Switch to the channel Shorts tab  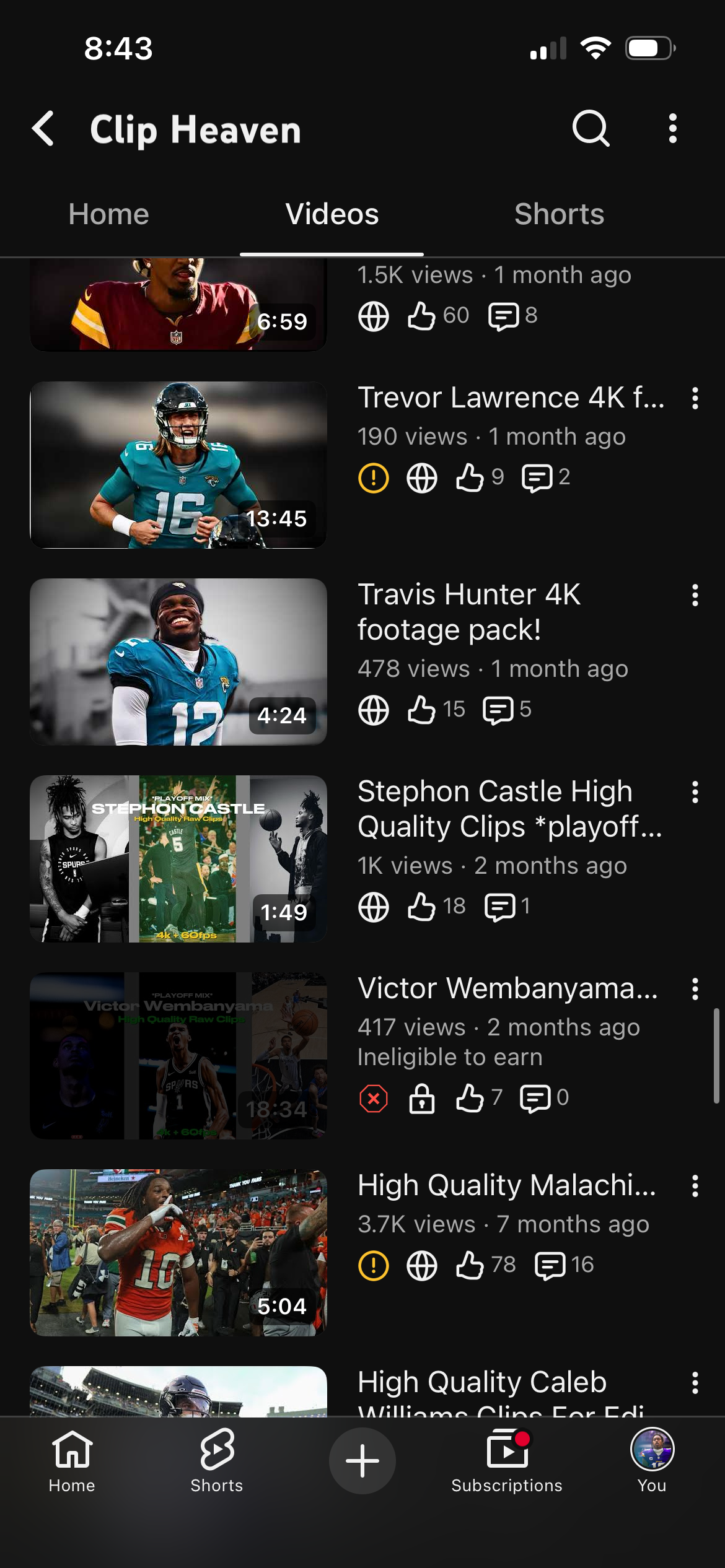559,214
